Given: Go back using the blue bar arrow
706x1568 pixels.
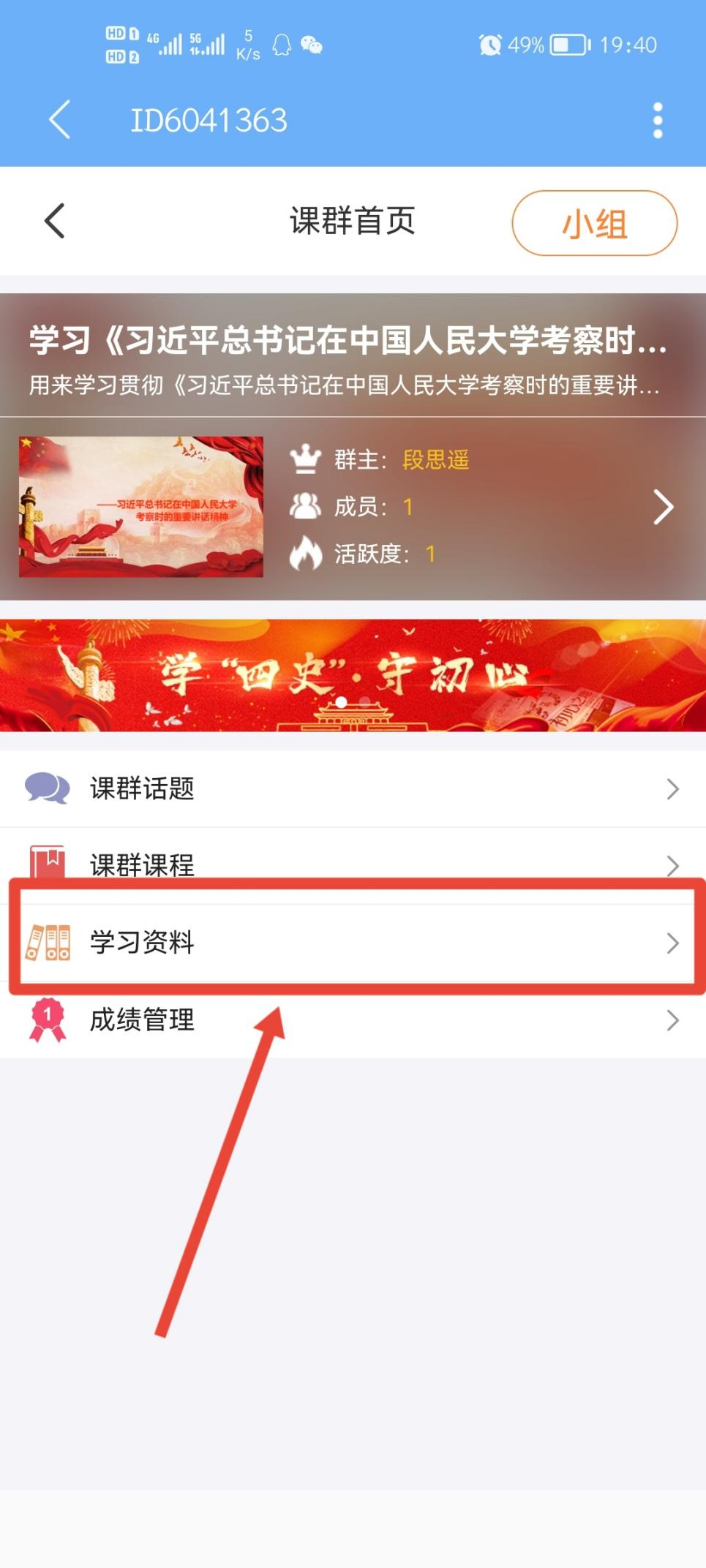Looking at the screenshot, I should point(59,120).
